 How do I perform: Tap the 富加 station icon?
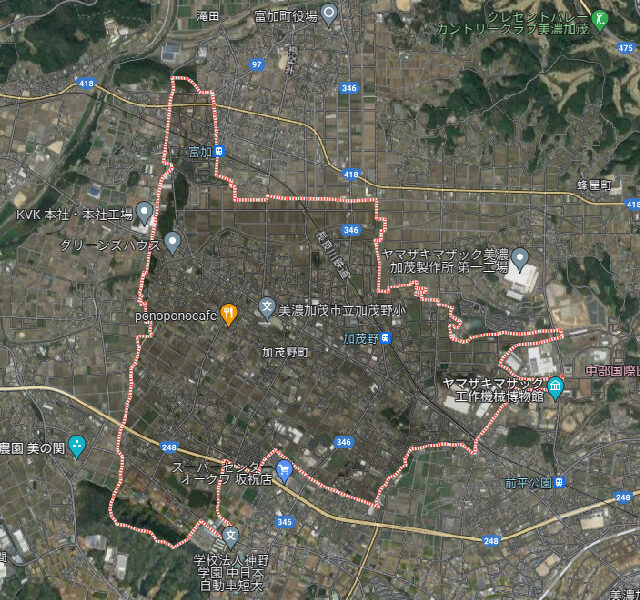[x=219, y=152]
